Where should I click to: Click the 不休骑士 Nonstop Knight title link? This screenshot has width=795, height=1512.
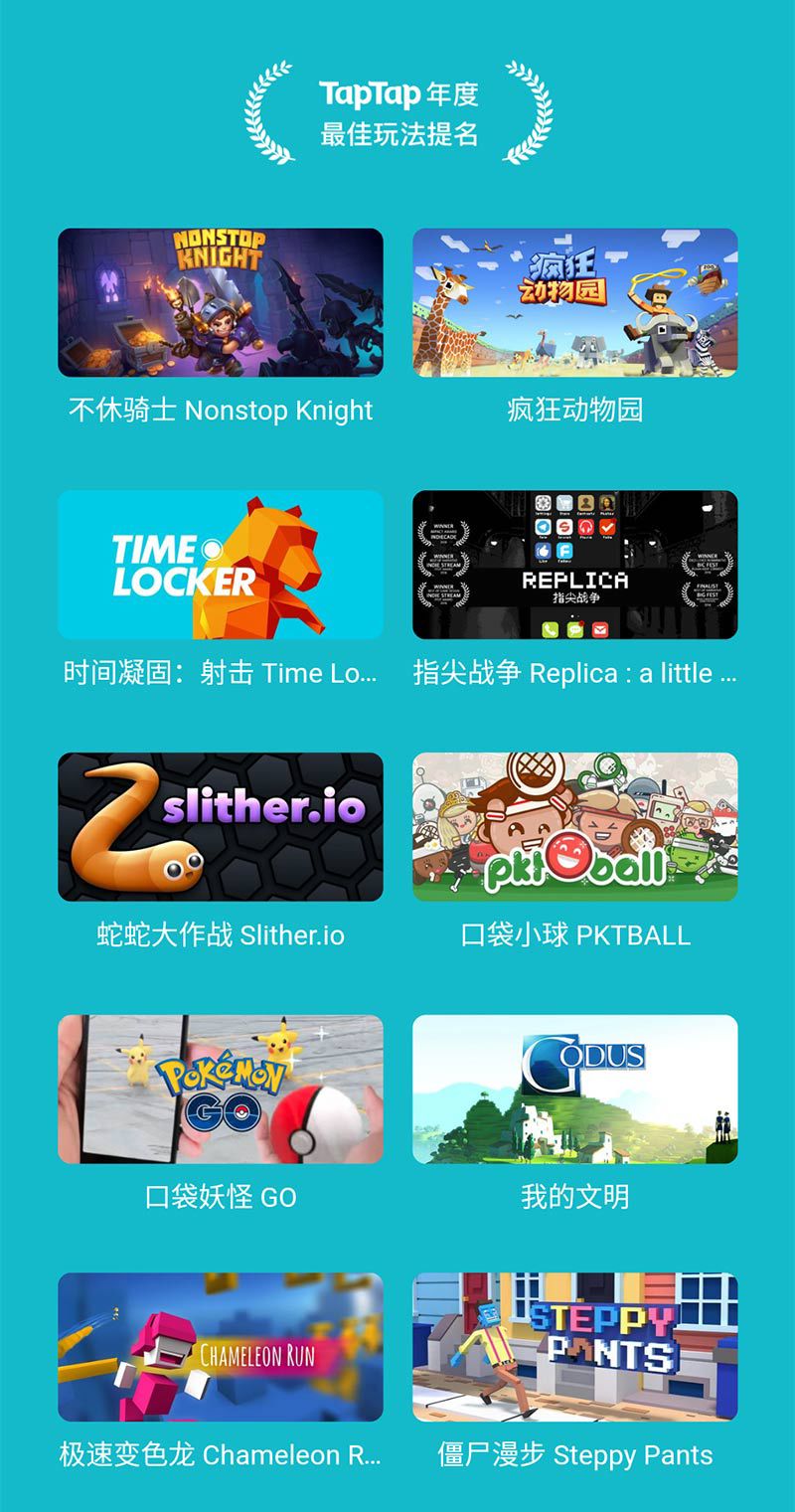click(219, 410)
